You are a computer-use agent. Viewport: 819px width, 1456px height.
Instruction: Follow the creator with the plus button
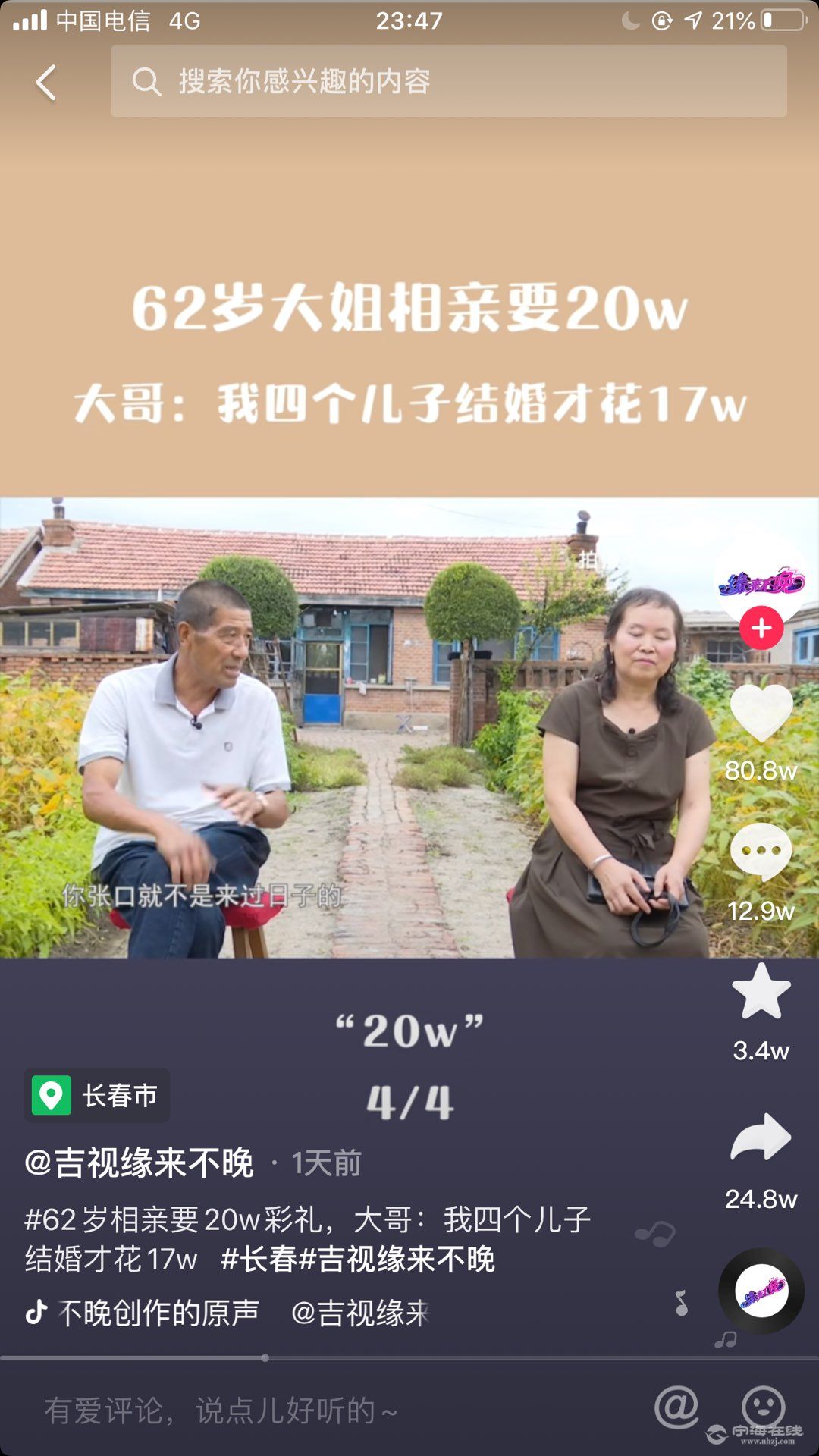[x=761, y=628]
